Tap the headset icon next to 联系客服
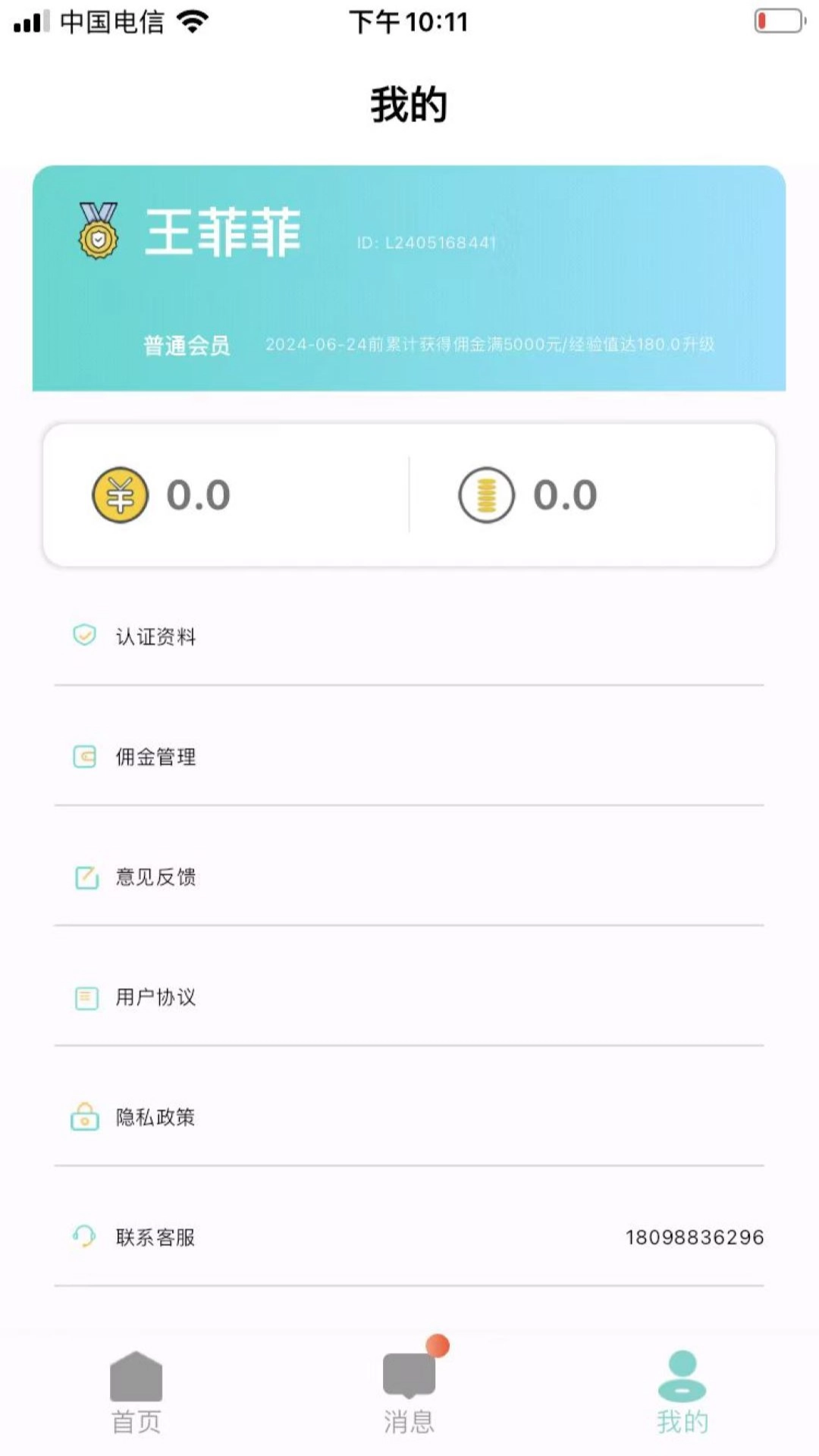This screenshot has width=819, height=1456. 85,1237
